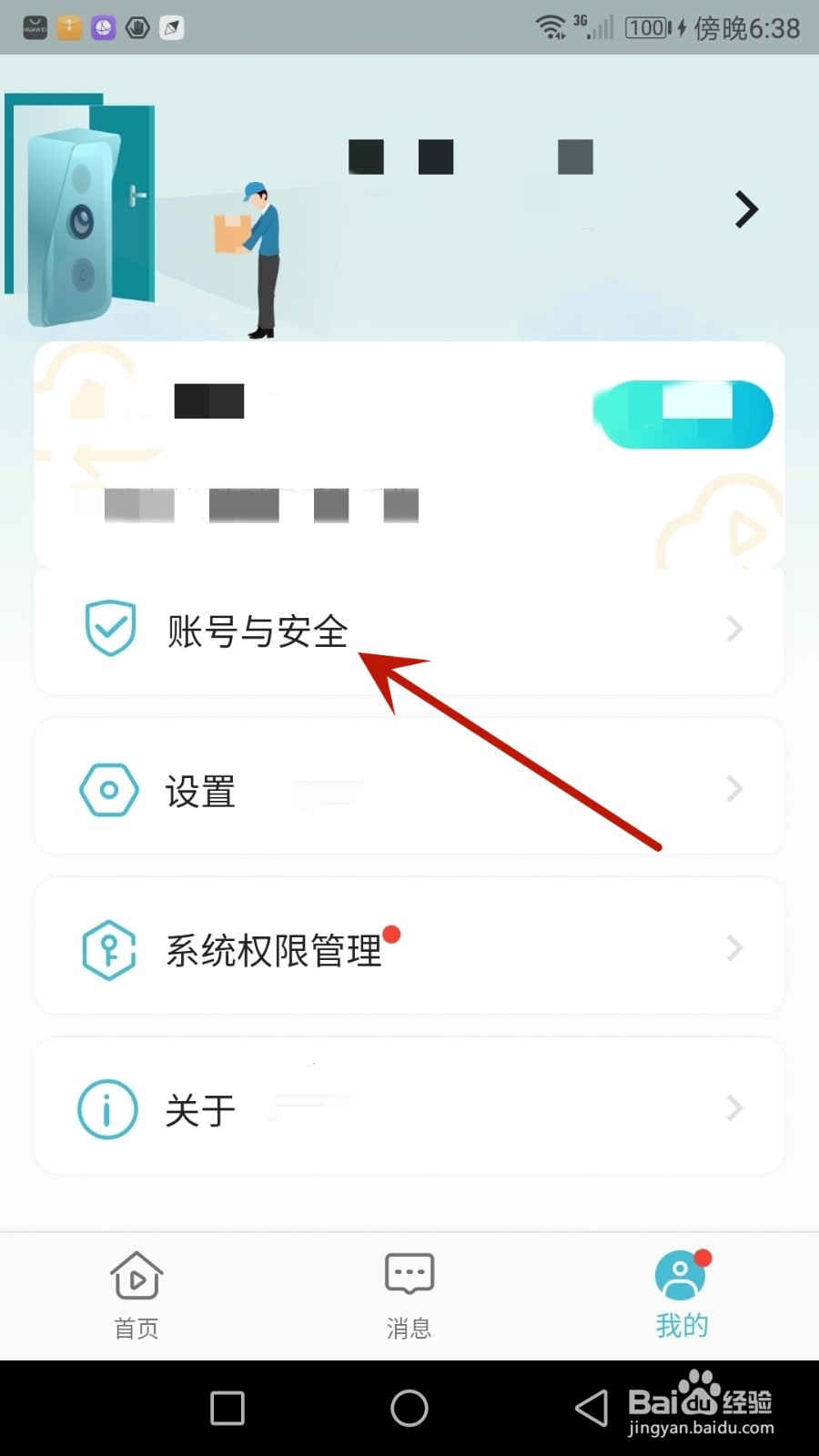
Task: Tap the key icon beside 系统权限管理
Action: pyautogui.click(x=108, y=948)
